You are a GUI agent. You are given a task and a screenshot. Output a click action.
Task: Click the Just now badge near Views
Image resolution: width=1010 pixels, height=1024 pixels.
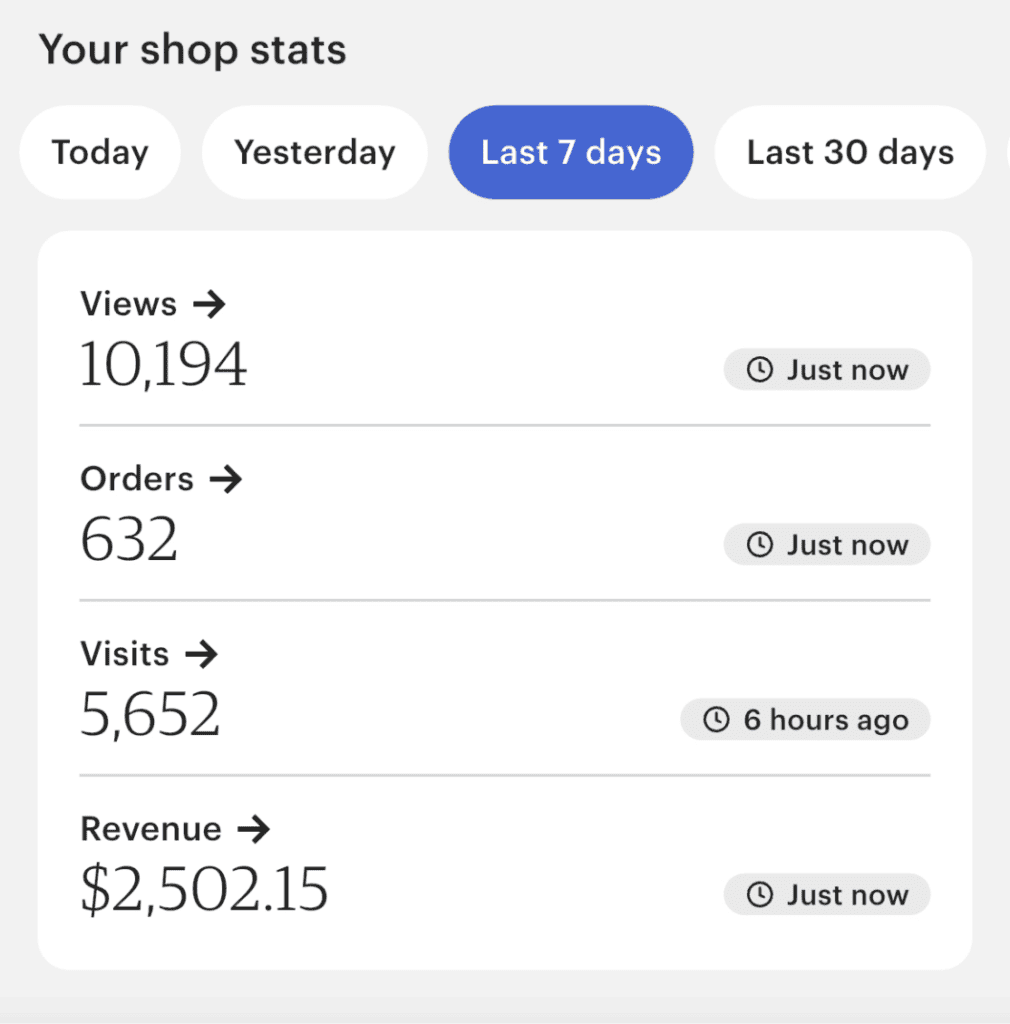(x=827, y=369)
